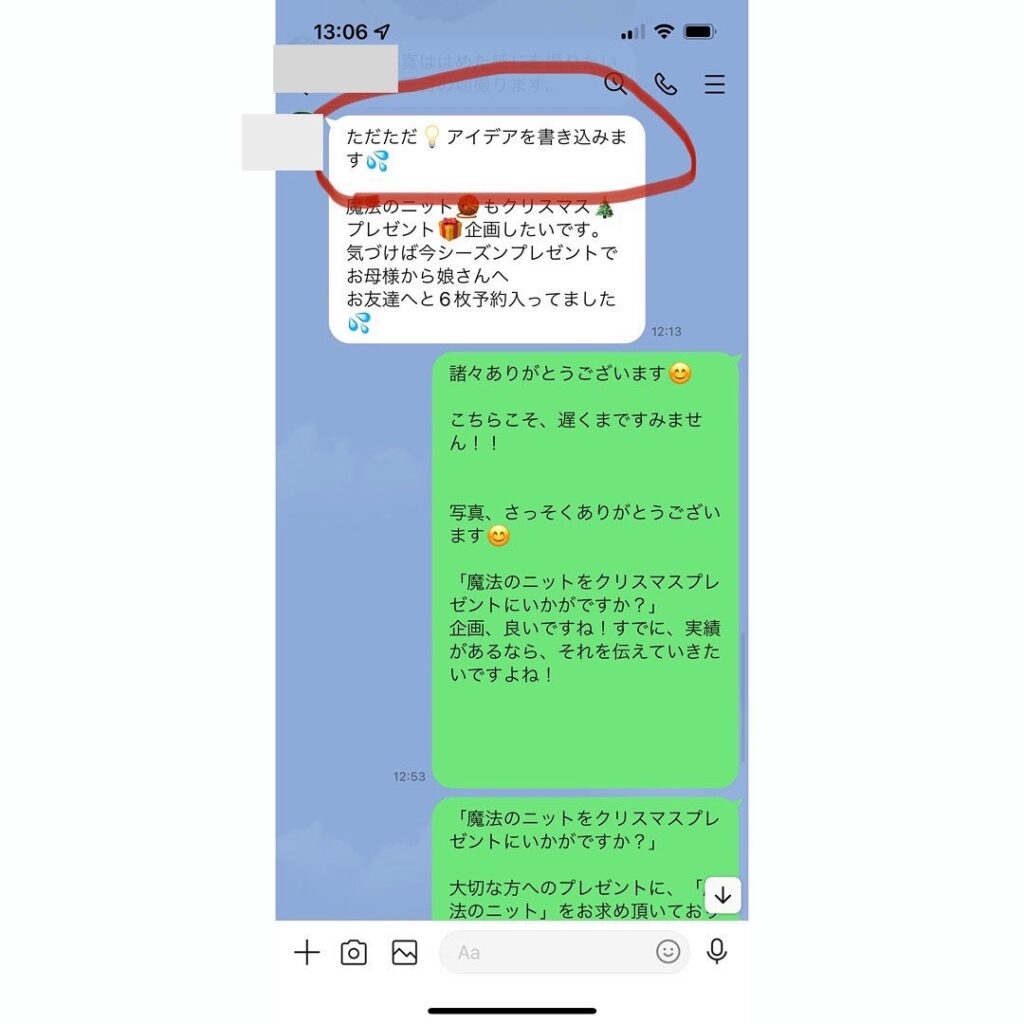Pick a photo from the gallery icon

pos(404,952)
